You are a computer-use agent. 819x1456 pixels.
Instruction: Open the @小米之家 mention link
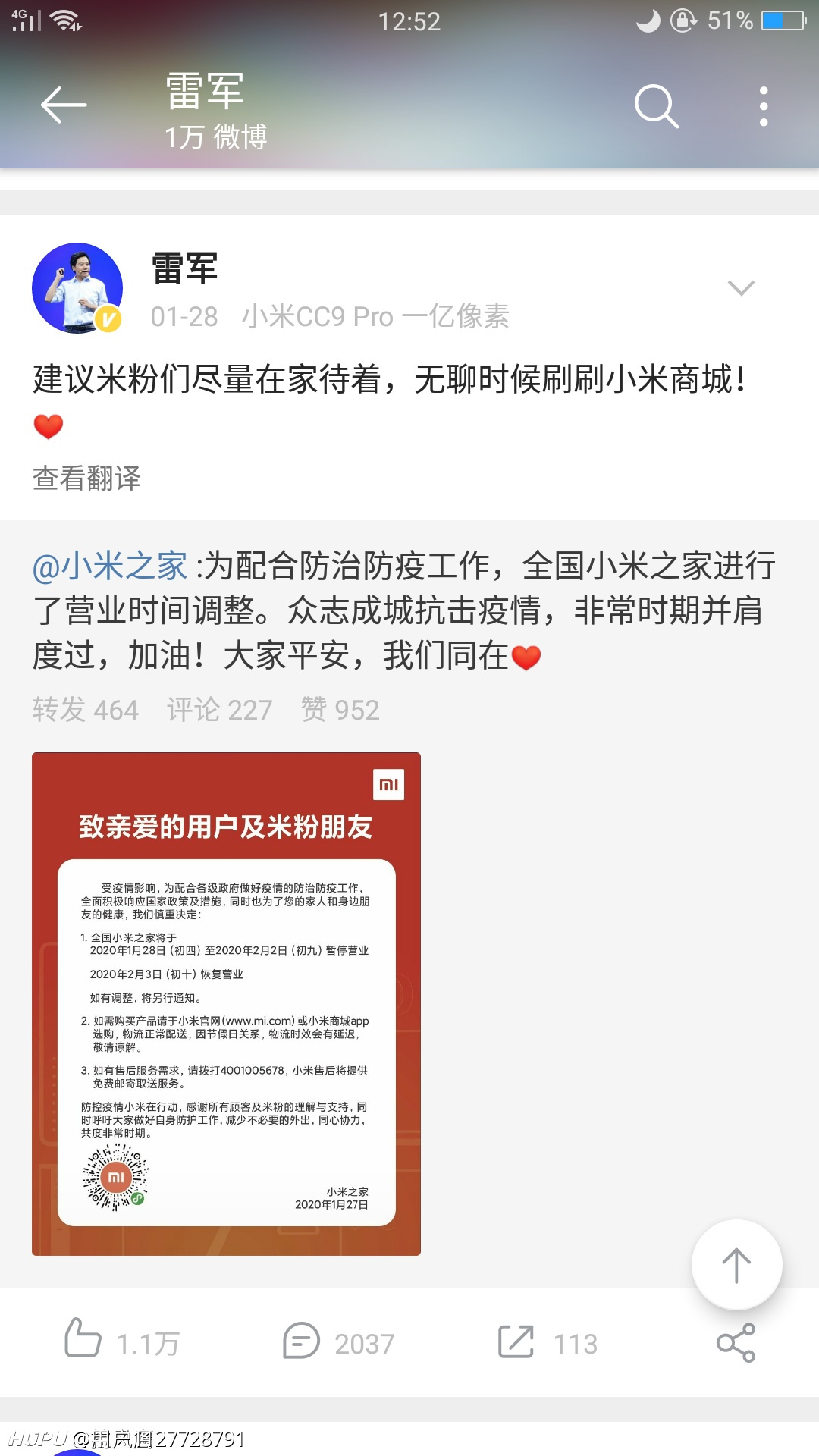110,566
